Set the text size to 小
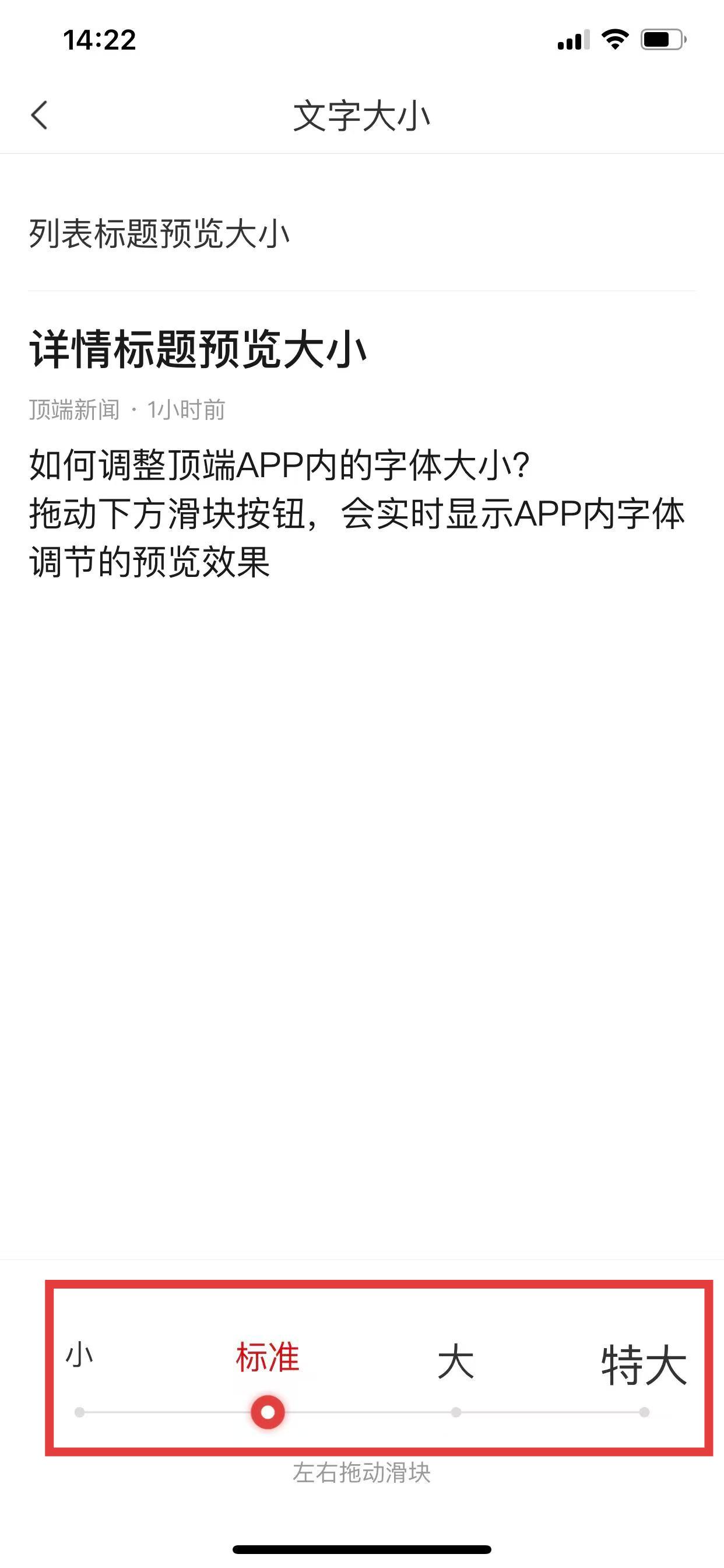Viewport: 724px width, 1568px height. point(80,1411)
